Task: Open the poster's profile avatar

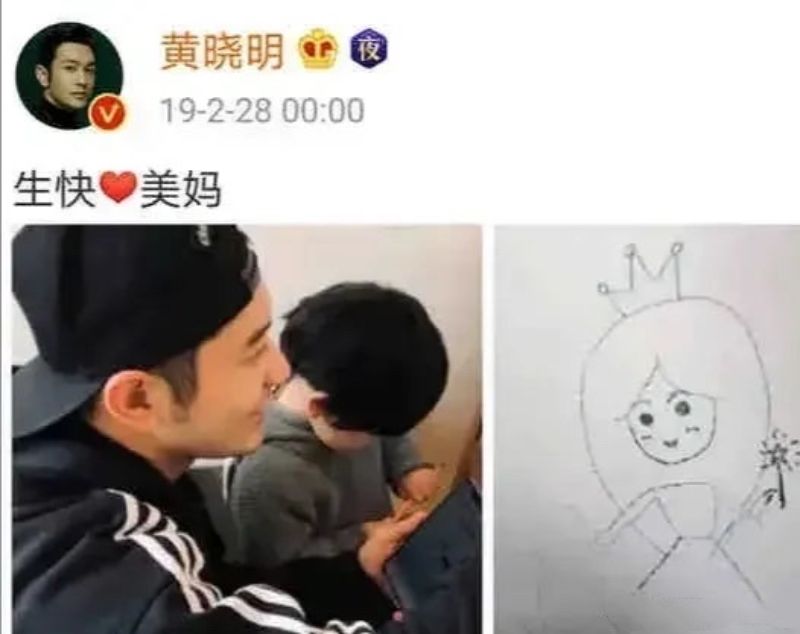Action: click(68, 76)
